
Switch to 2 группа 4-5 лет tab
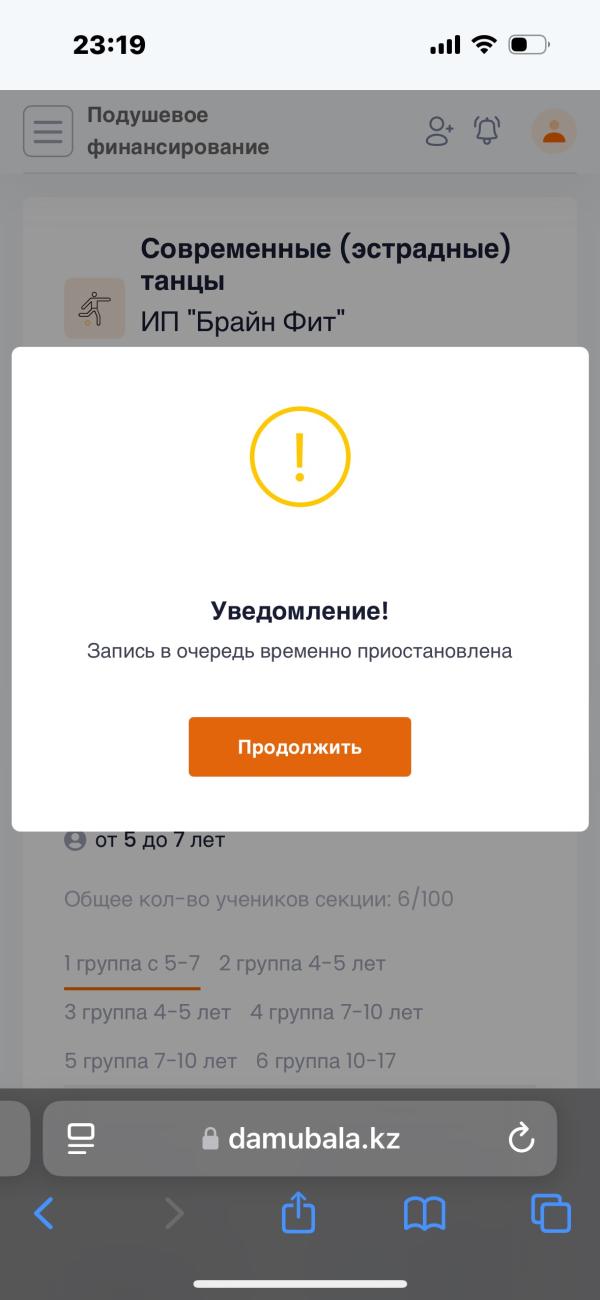coord(302,964)
